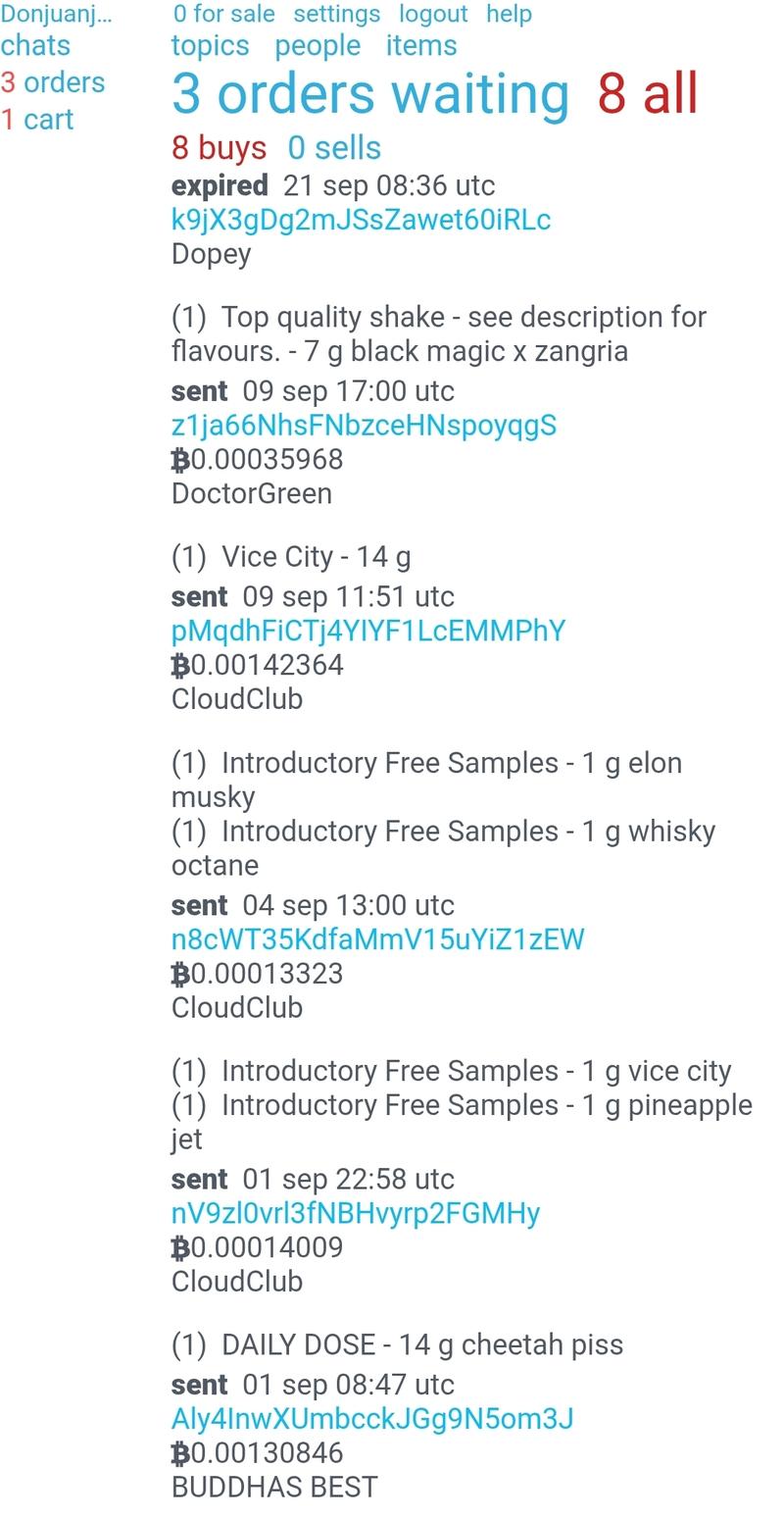The height and width of the screenshot is (1518, 784).
Task: Show all 8 orders
Action: coord(648,94)
